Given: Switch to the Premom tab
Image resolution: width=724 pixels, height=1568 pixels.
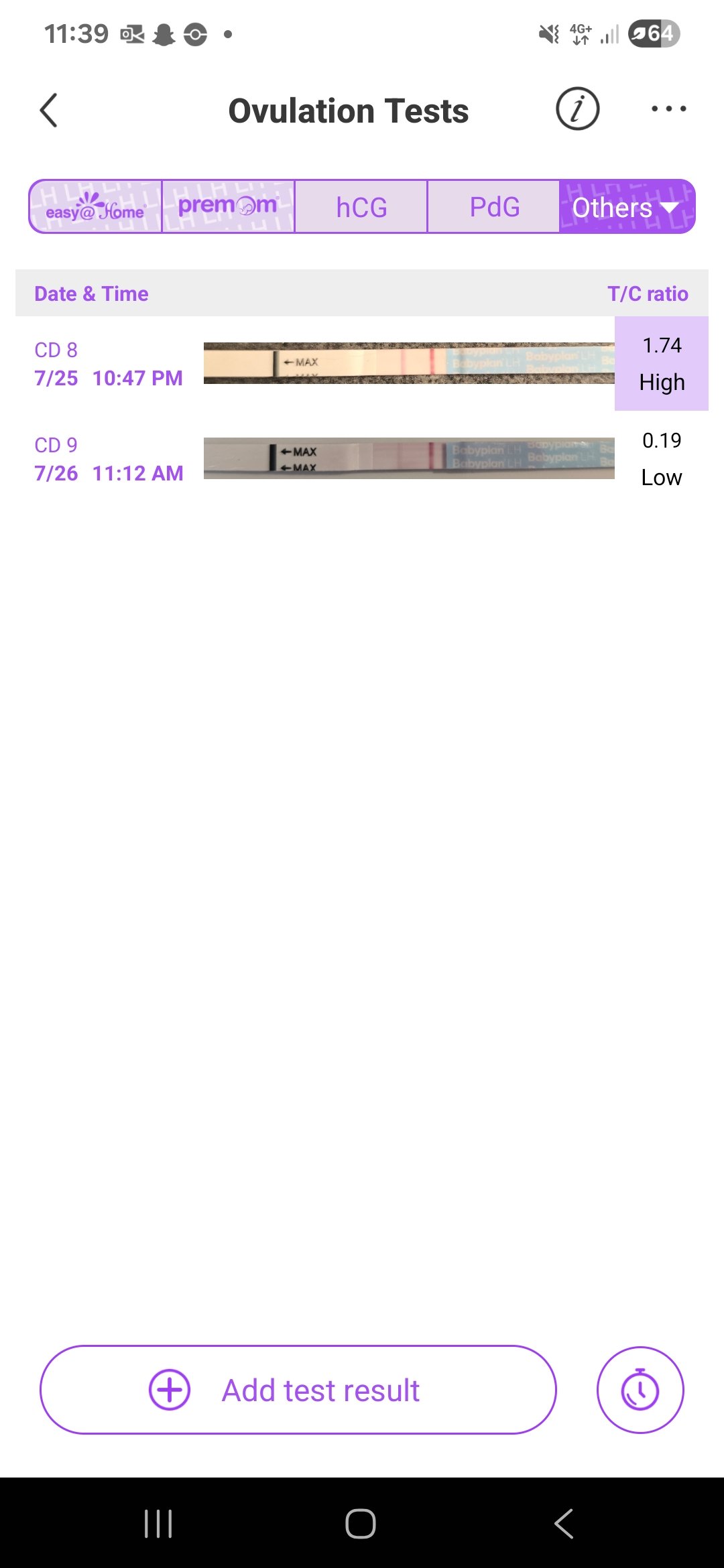Looking at the screenshot, I should (228, 207).
